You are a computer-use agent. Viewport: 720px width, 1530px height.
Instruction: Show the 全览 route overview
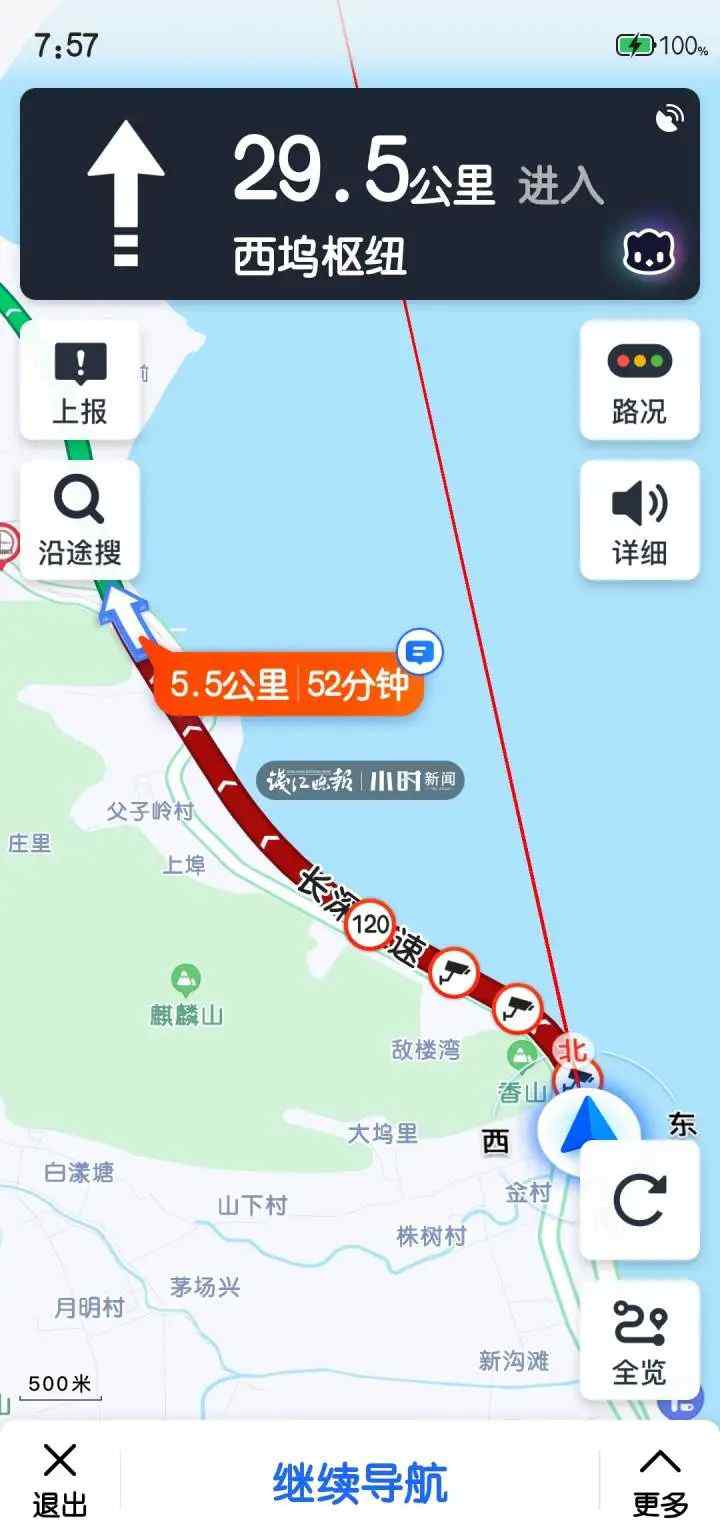[639, 1342]
